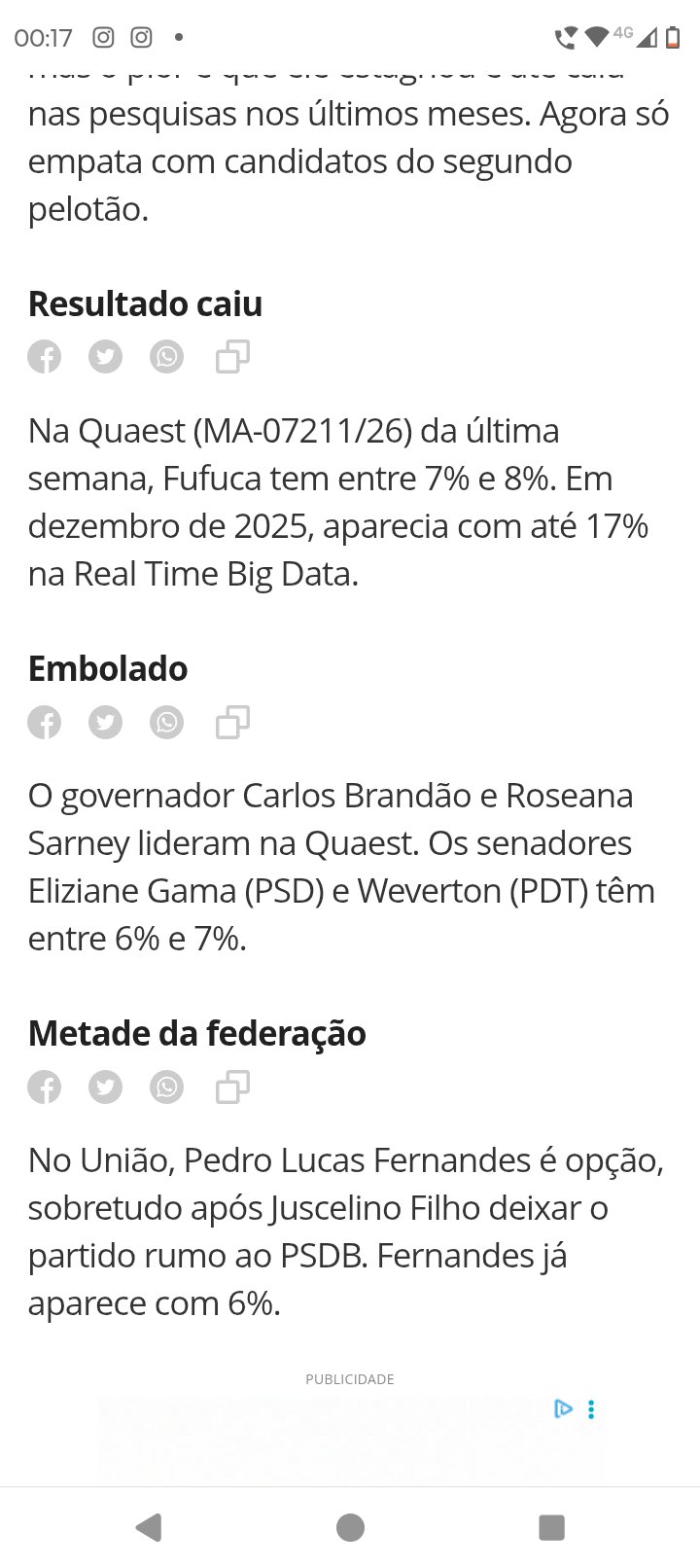Tweet the "Embolado" section
Viewport: 700px width, 1568px height.
click(x=106, y=722)
